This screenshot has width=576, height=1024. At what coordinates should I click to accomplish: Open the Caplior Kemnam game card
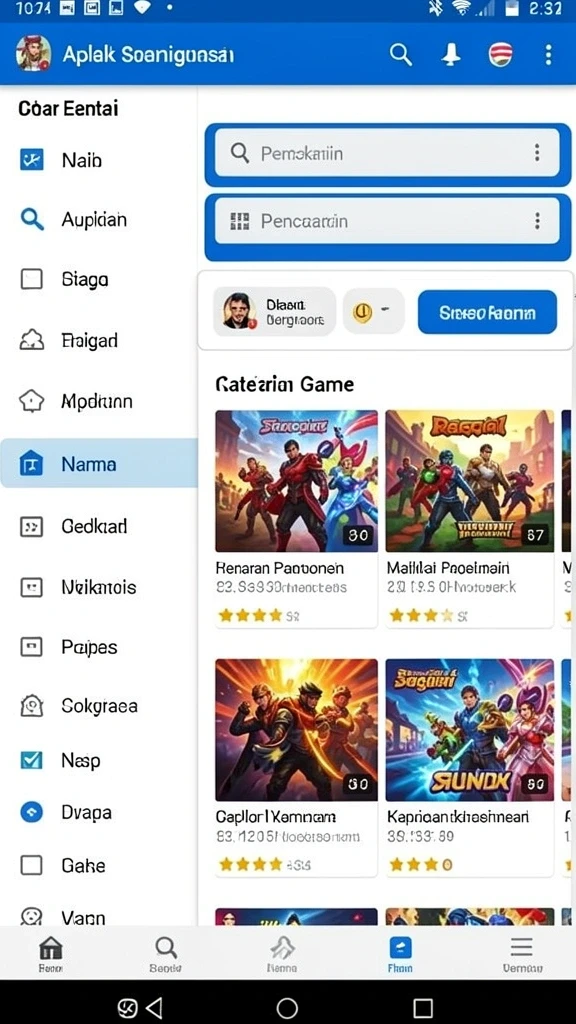pyautogui.click(x=296, y=767)
